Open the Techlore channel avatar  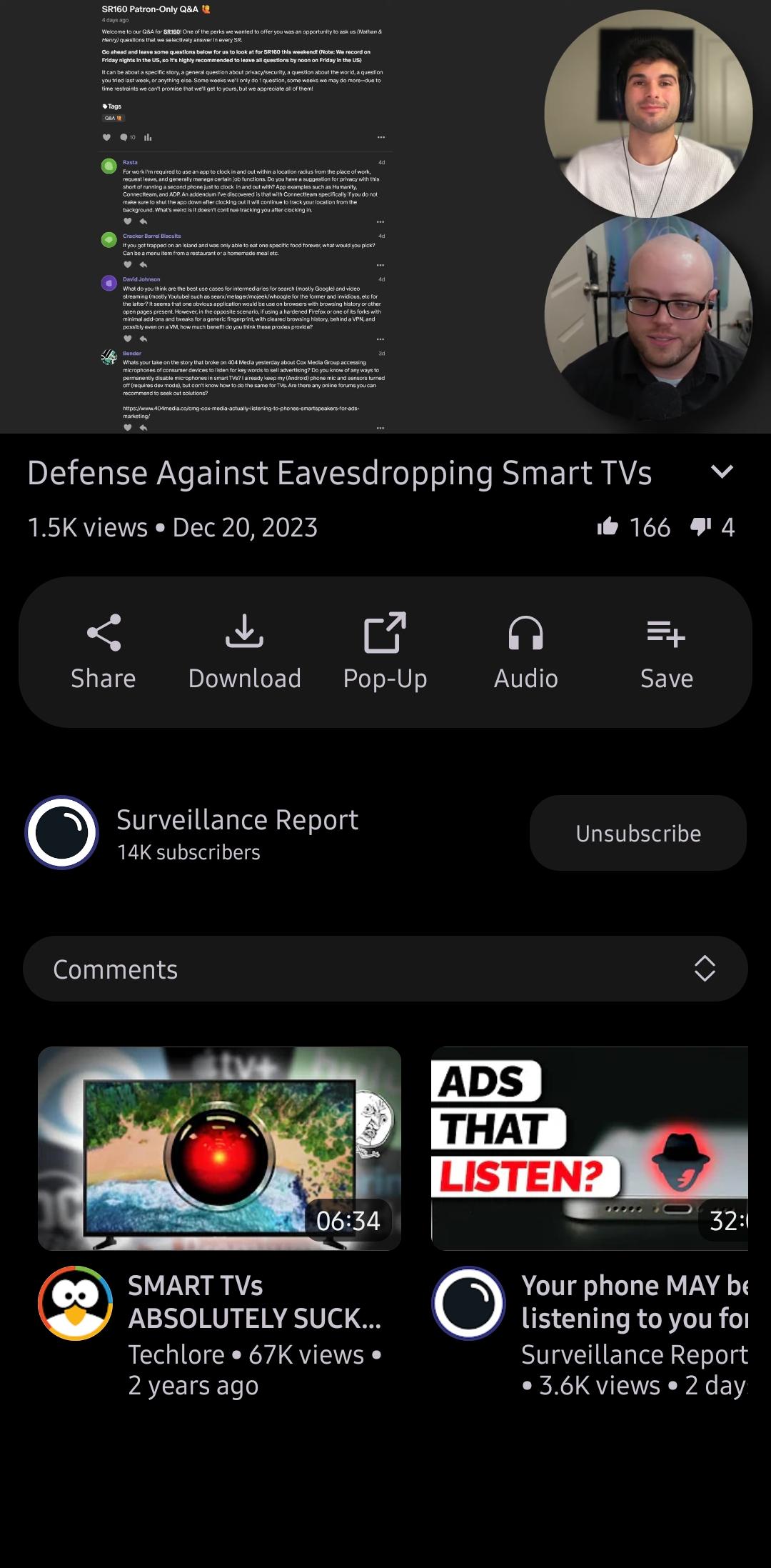click(75, 1303)
